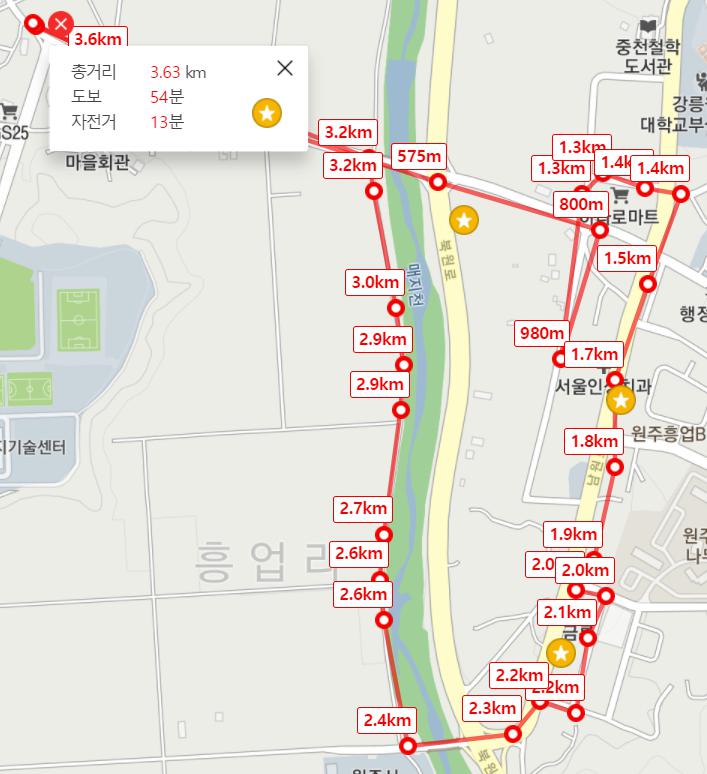Delete the measured route with red X

[61, 24]
